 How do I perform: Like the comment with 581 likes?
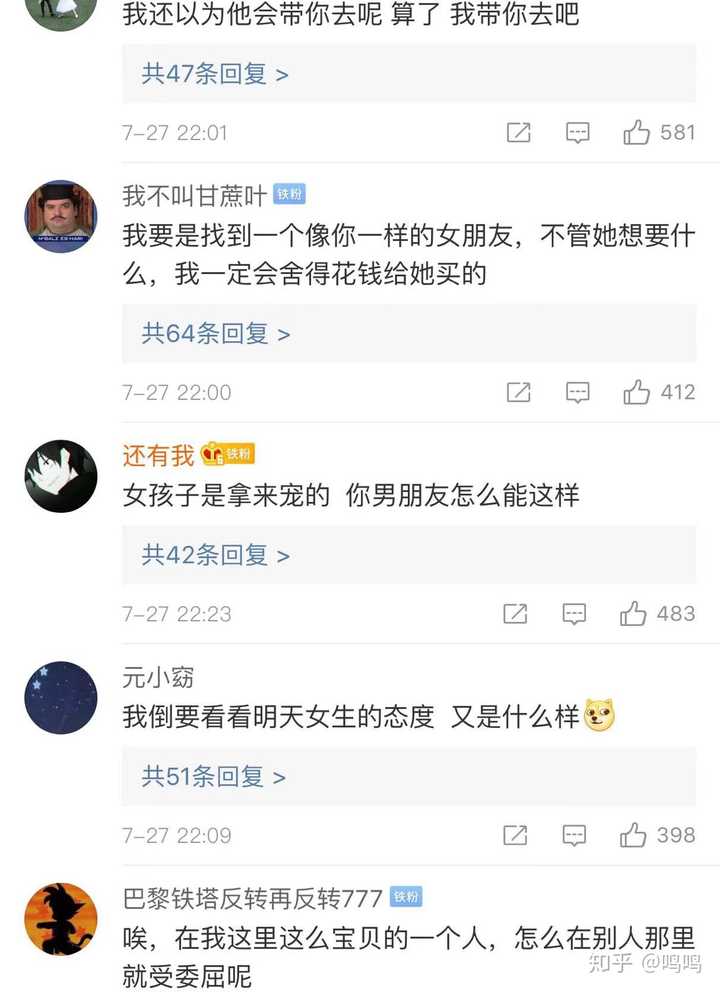click(x=637, y=132)
